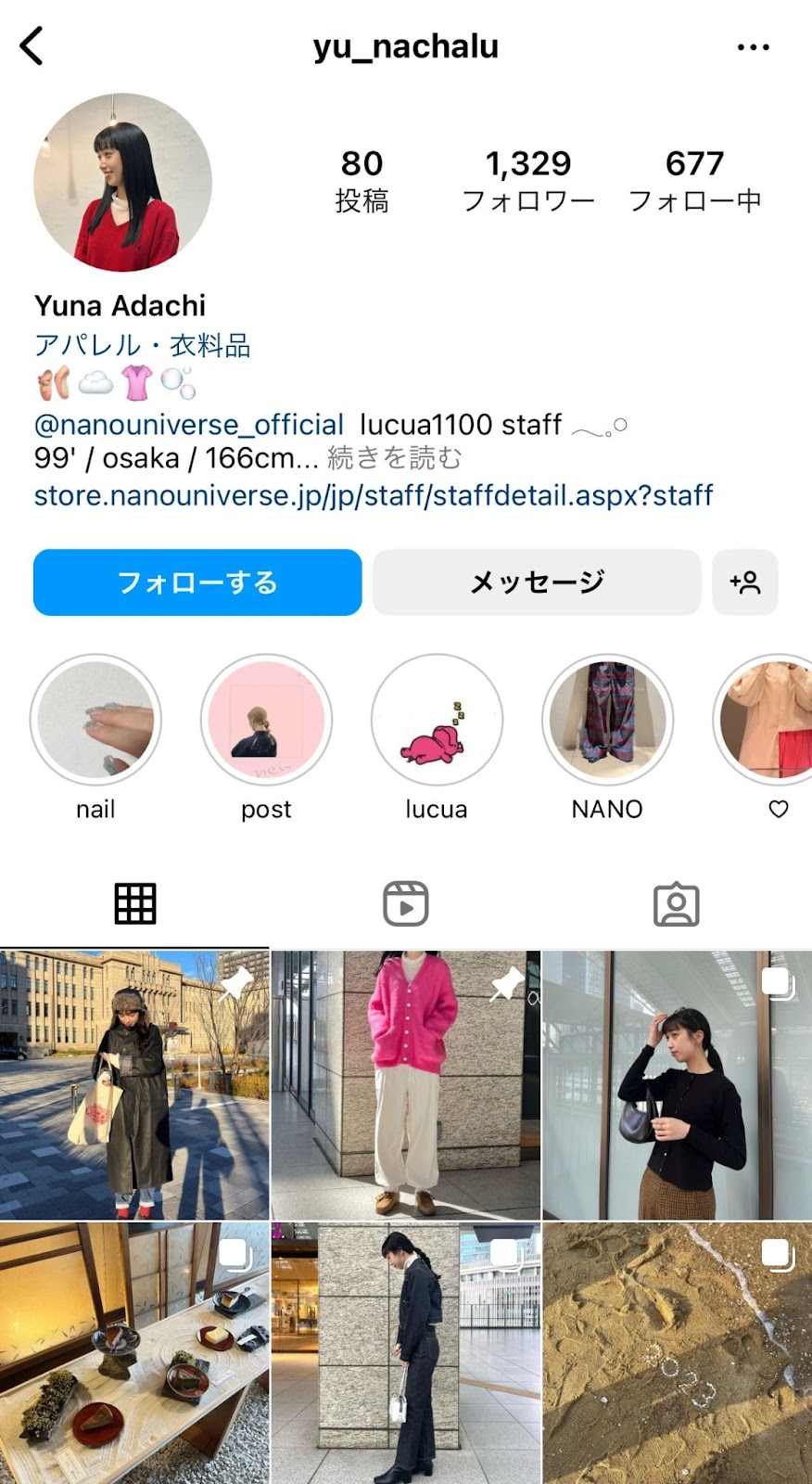Open the @nanouniverse_official mention
The height and width of the screenshot is (1484, 812).
pyautogui.click(x=189, y=425)
